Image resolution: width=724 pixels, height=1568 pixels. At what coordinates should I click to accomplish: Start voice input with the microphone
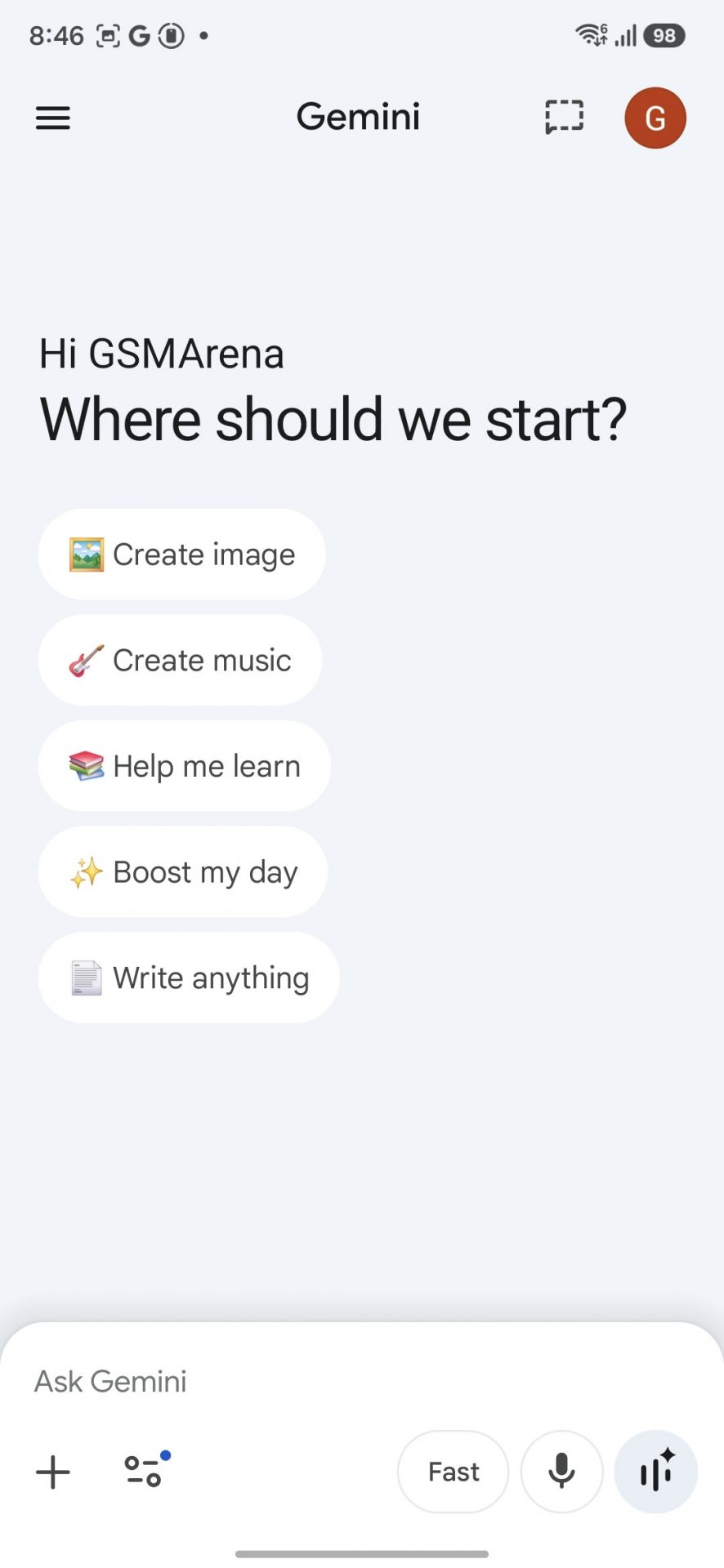pyautogui.click(x=561, y=1472)
